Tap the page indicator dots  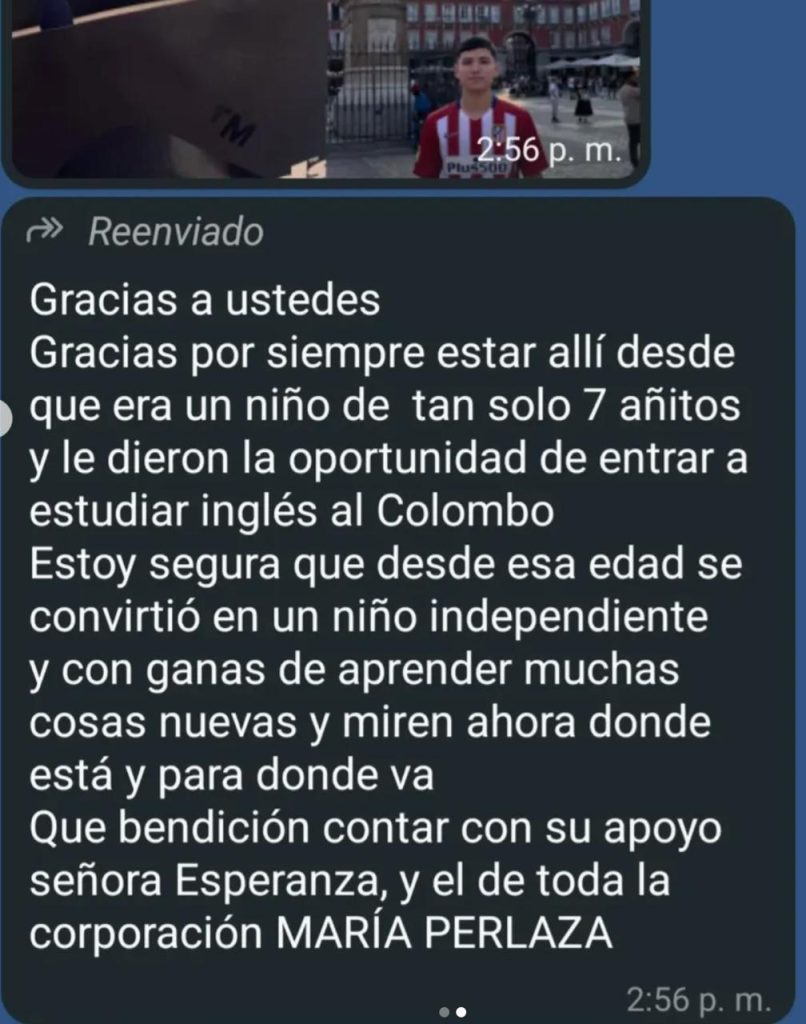click(453, 1012)
